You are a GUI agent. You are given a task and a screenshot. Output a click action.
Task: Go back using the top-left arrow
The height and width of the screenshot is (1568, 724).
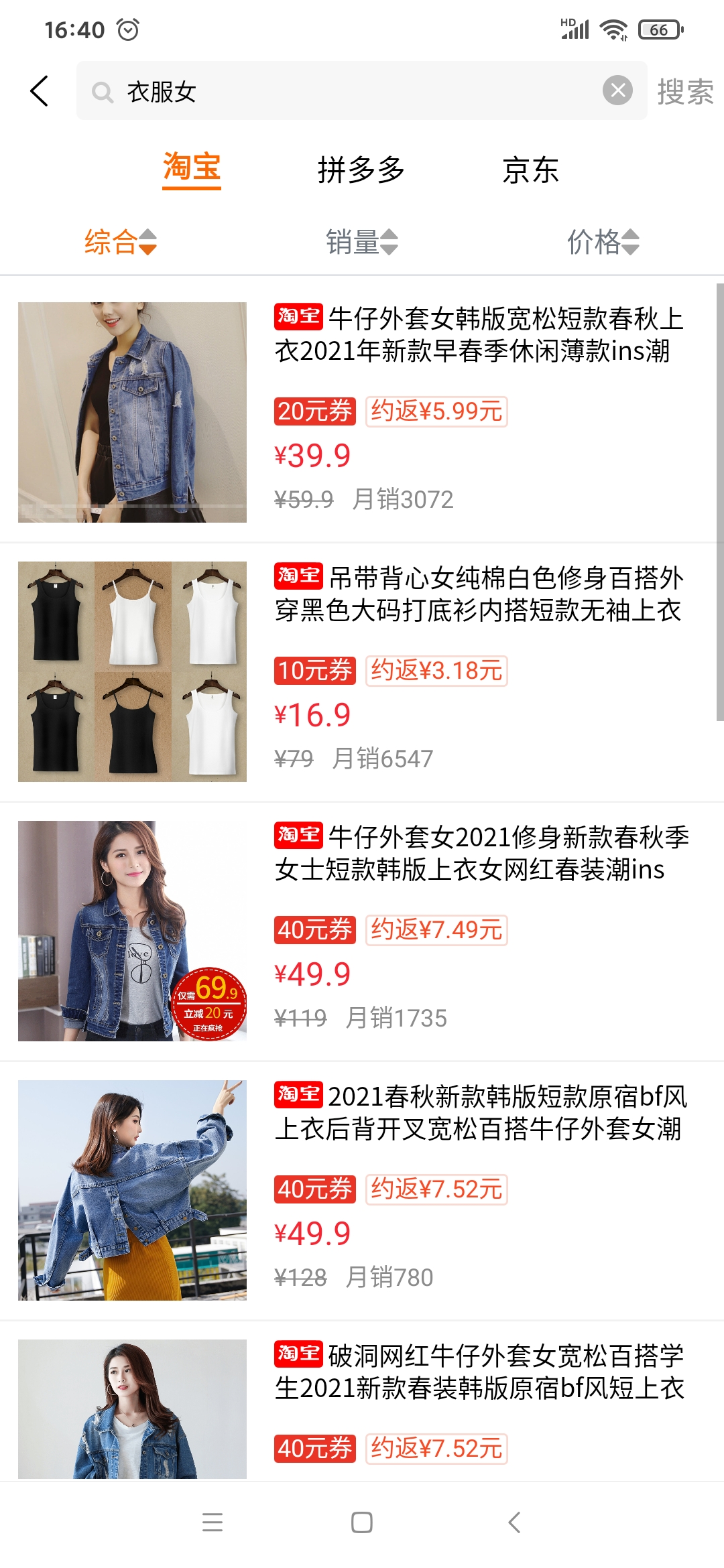[x=40, y=91]
